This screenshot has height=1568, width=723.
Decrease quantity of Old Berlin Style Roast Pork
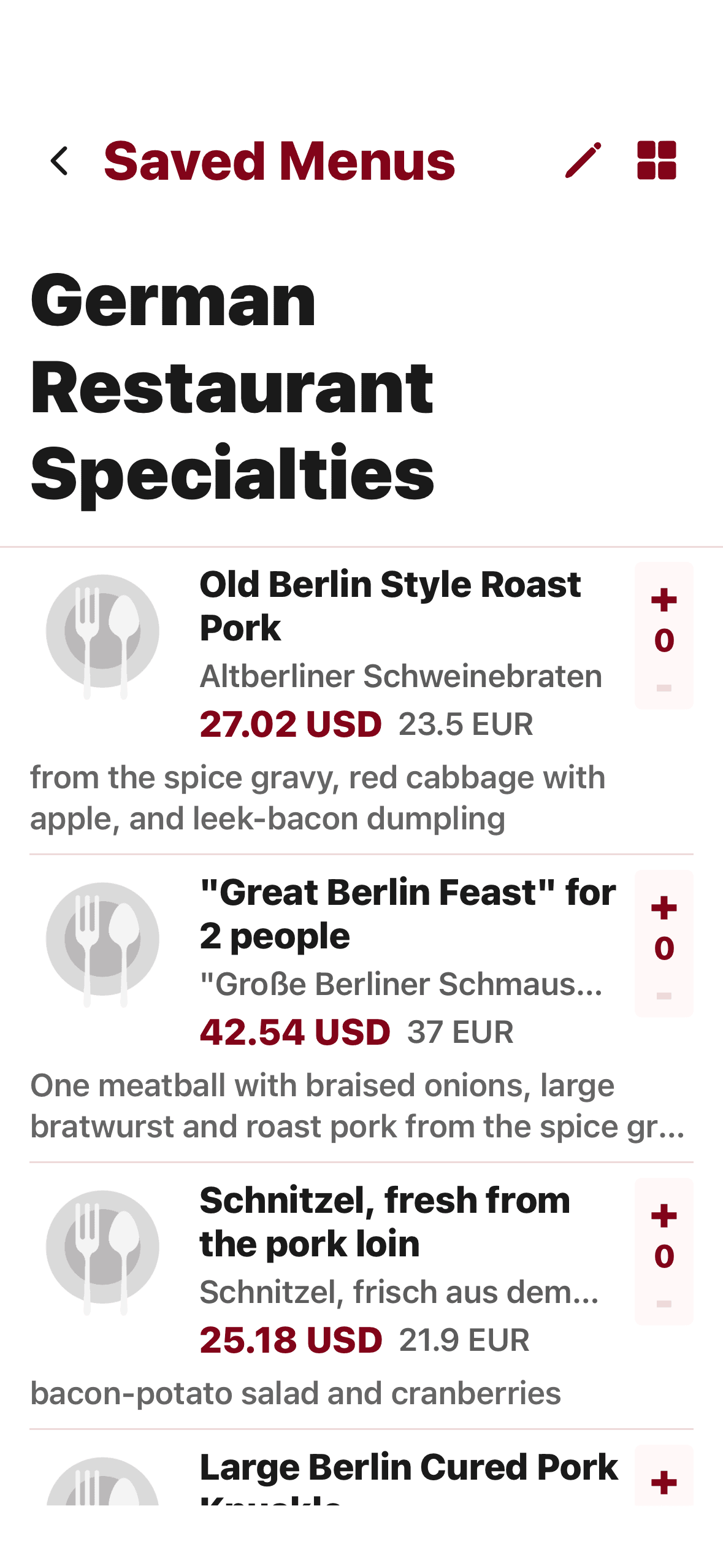tap(664, 688)
